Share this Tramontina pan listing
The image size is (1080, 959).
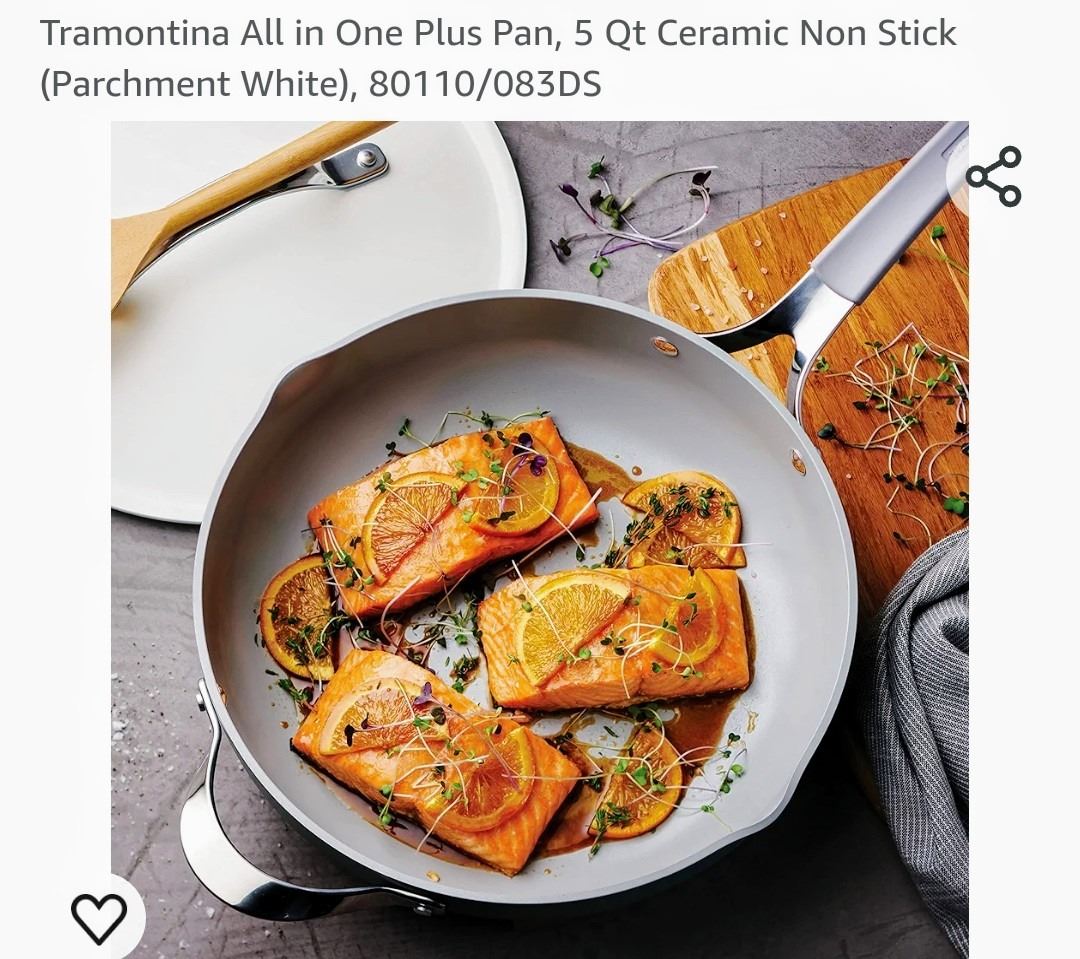click(993, 177)
